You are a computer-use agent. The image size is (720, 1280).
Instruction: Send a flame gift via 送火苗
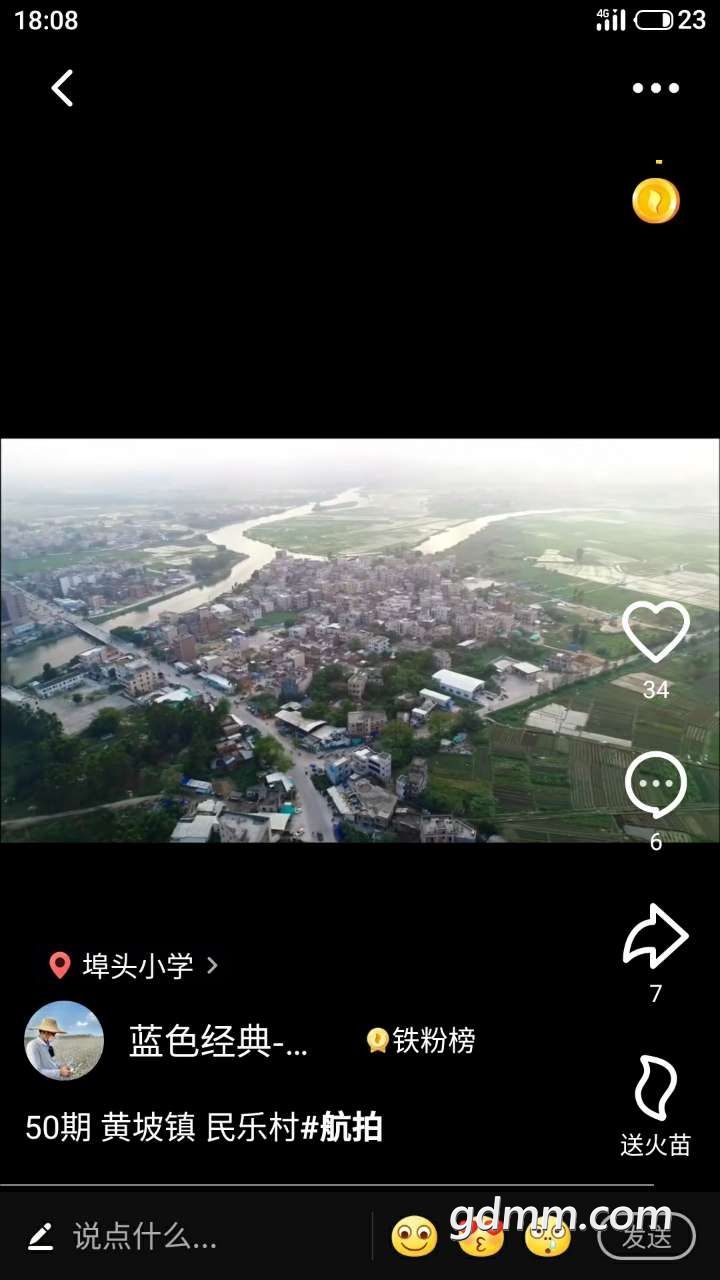(x=655, y=1090)
